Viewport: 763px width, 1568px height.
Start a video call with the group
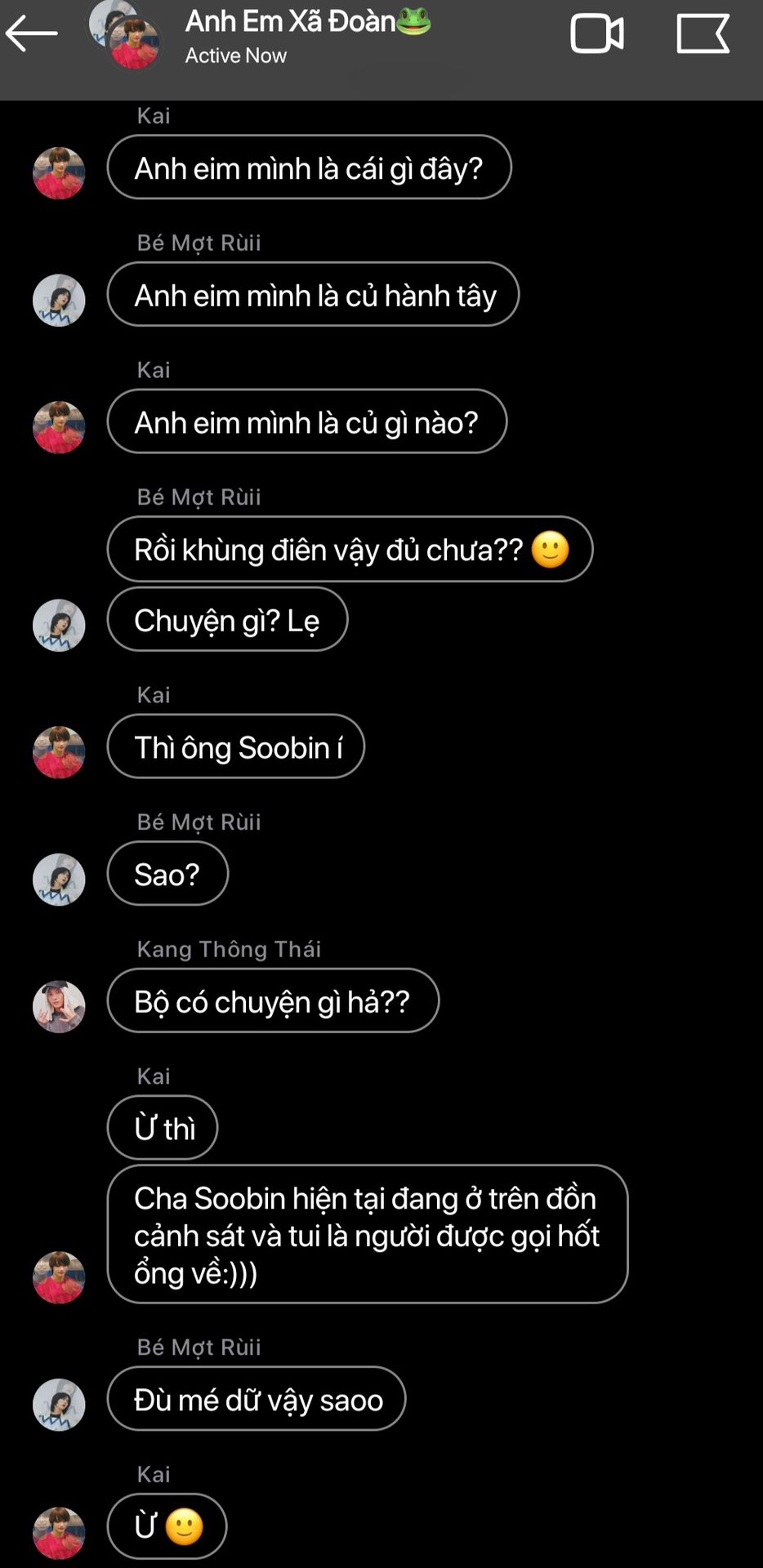[x=596, y=34]
